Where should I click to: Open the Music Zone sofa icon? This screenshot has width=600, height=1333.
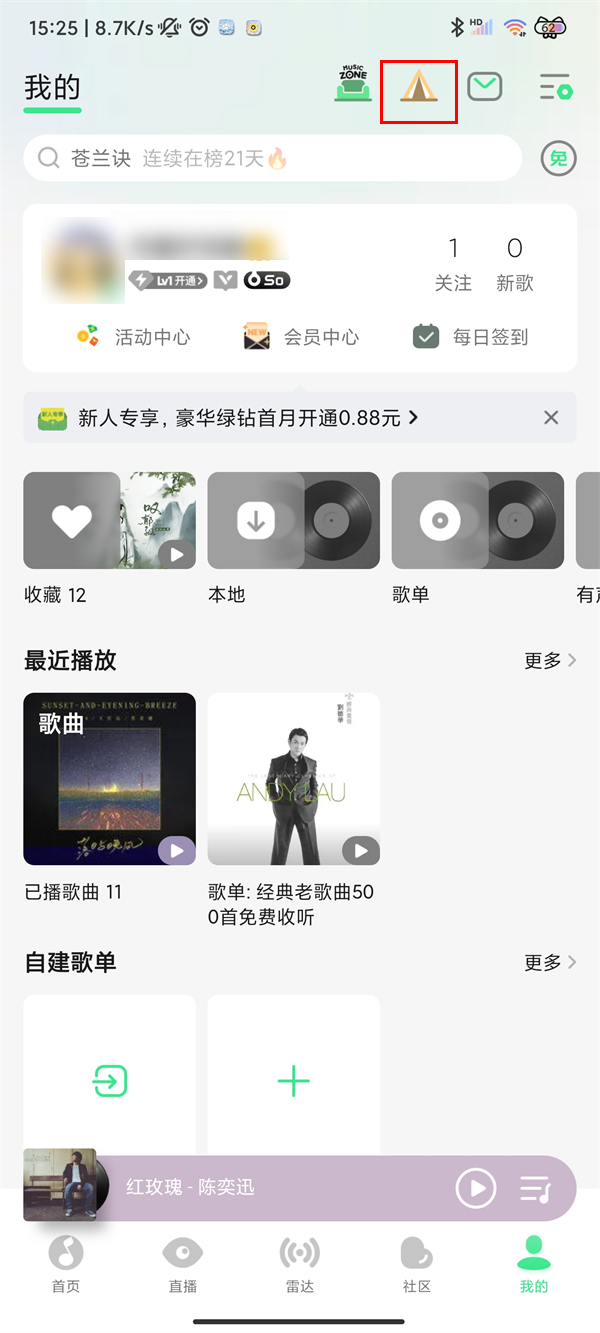pos(352,87)
